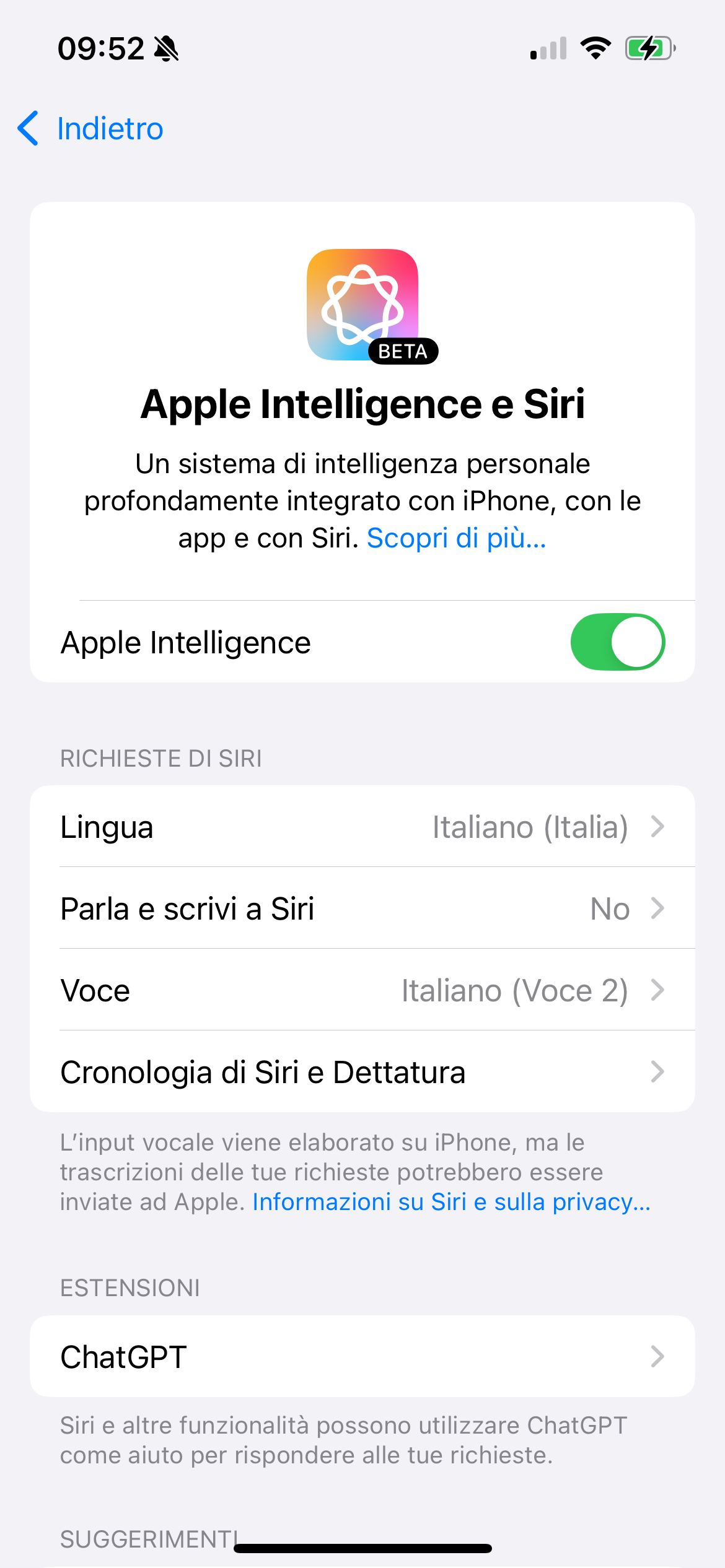Image resolution: width=725 pixels, height=1568 pixels.
Task: Open Cronologia di Siri e Dettatura
Action: click(362, 1072)
